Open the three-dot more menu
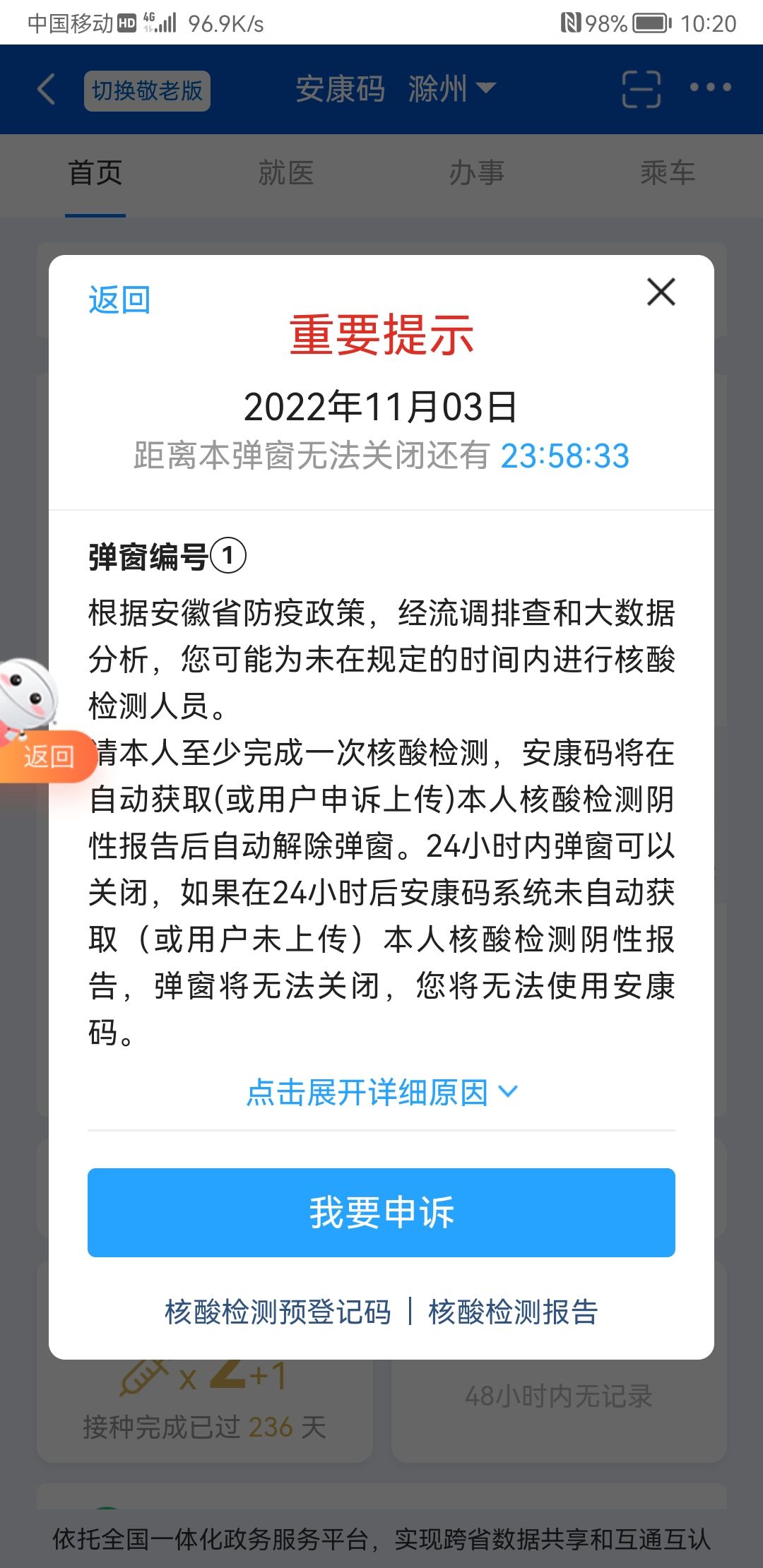Screen dimensions: 763x1568 pos(710,88)
